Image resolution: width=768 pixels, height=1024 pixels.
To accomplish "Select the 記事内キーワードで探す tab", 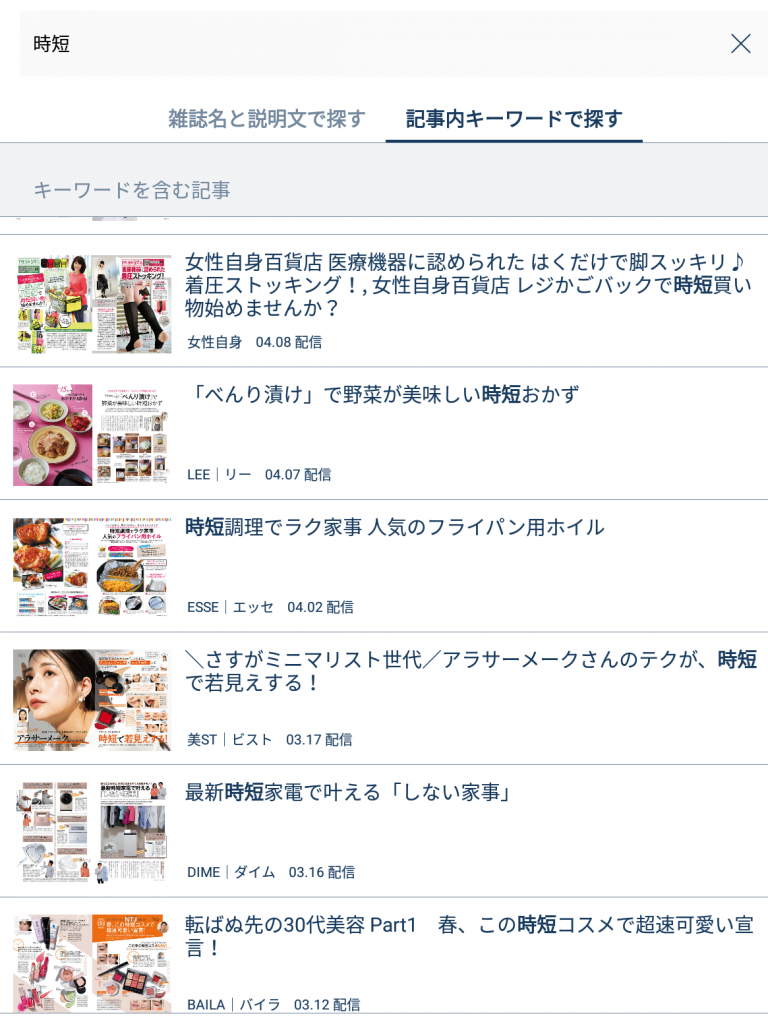I will point(514,119).
